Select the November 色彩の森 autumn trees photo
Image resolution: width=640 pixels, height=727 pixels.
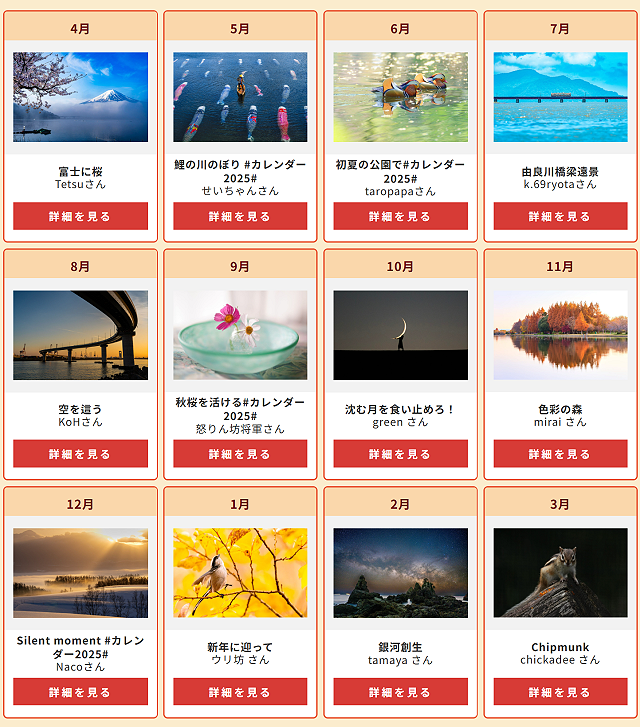pos(560,335)
